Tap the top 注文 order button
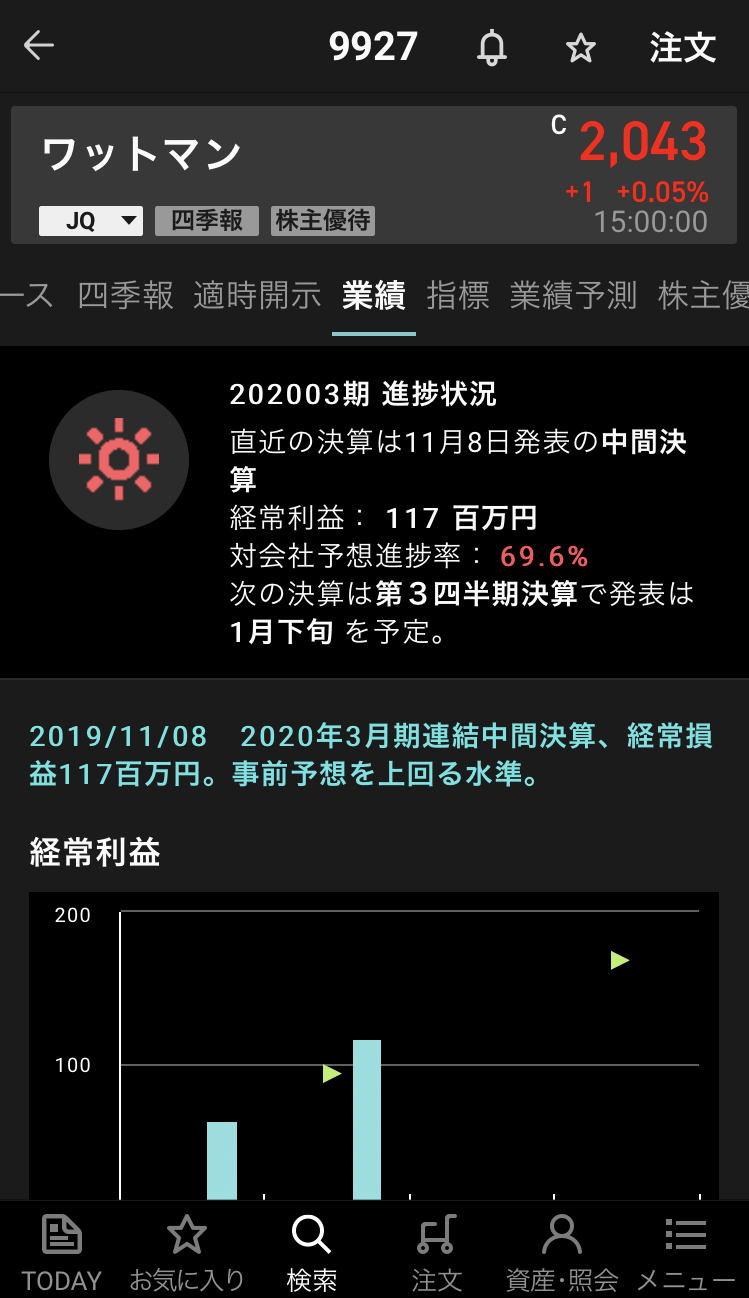 coord(683,47)
